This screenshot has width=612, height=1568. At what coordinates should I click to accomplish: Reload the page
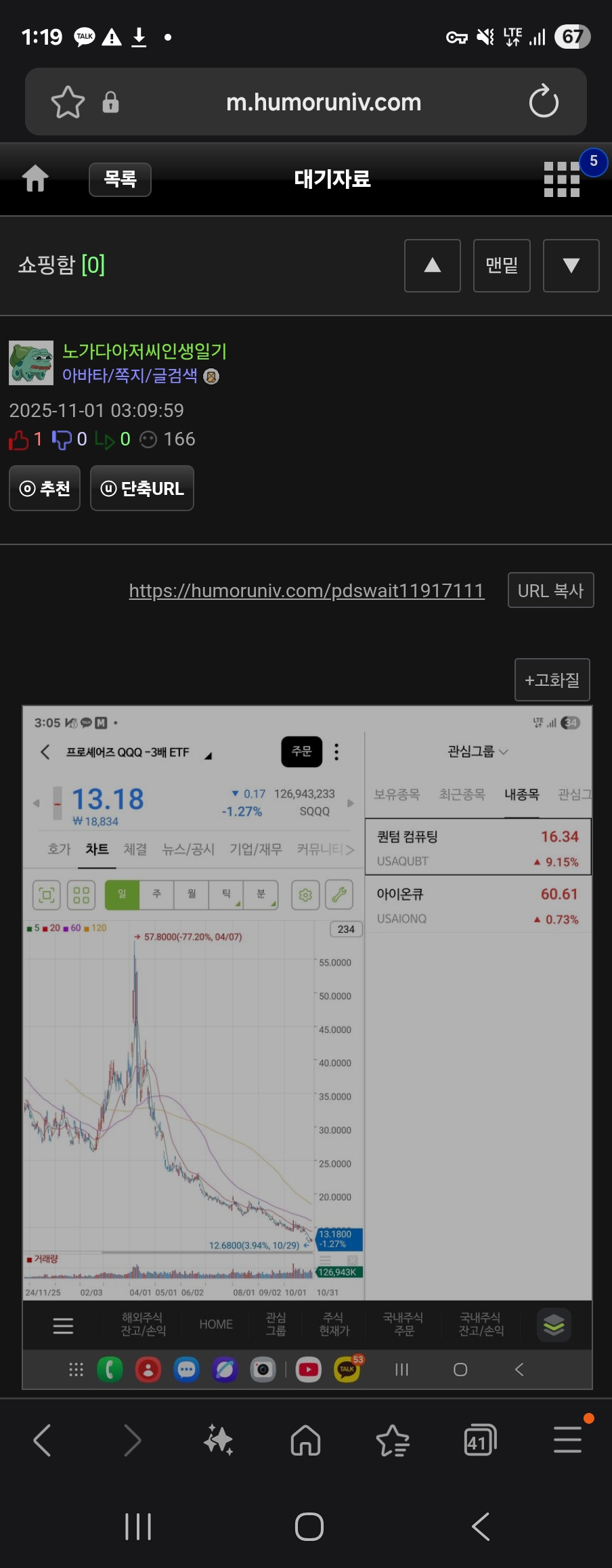[544, 102]
